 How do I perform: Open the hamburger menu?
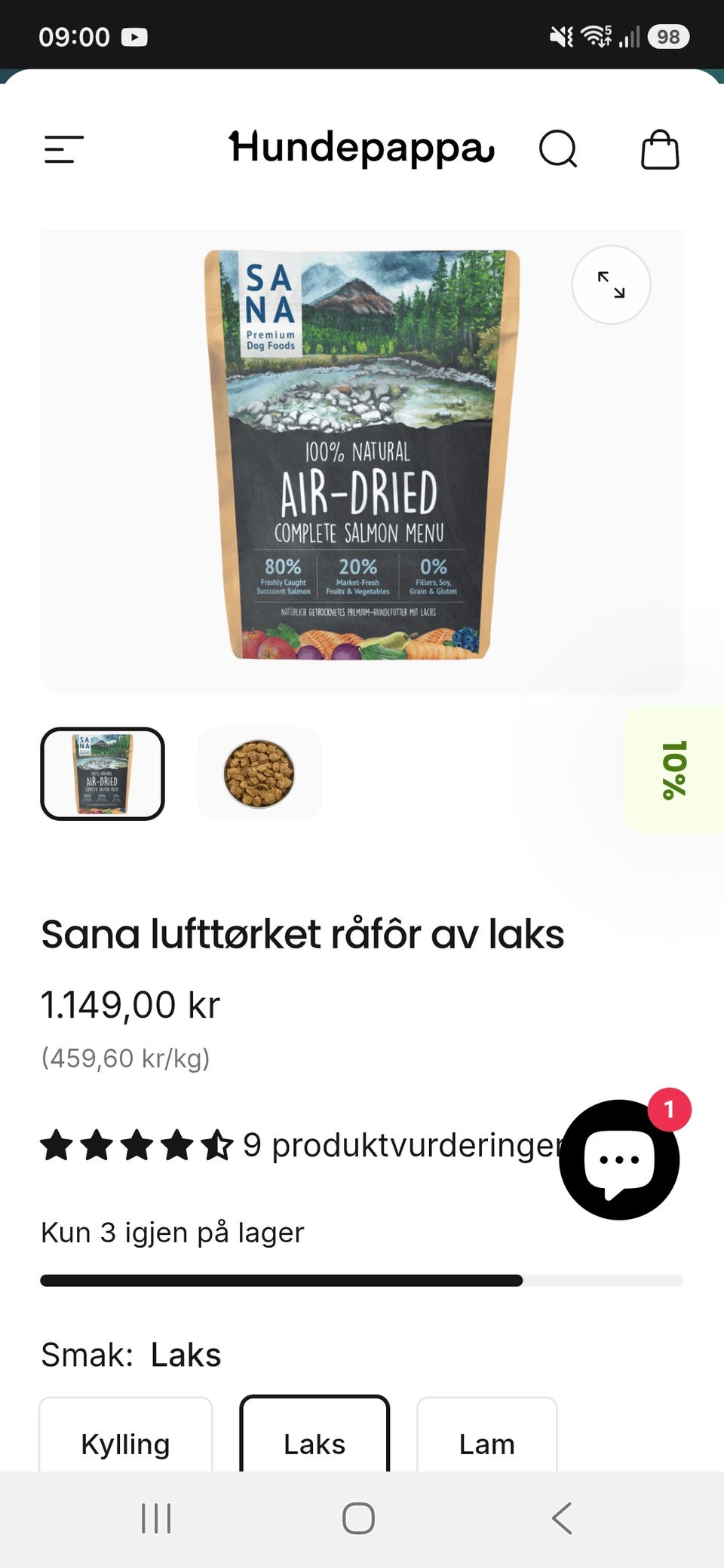point(64,149)
